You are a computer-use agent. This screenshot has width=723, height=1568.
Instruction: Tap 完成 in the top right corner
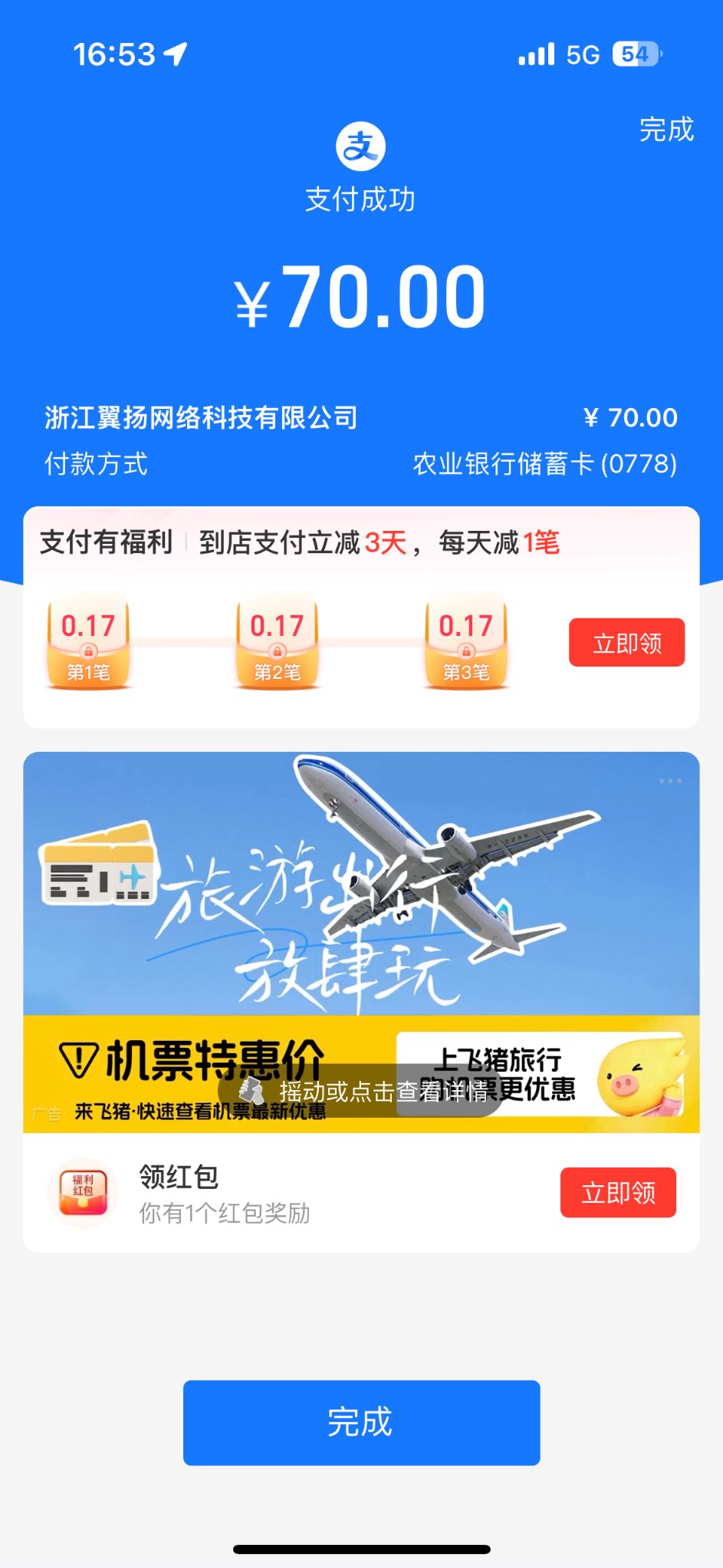pos(666,130)
